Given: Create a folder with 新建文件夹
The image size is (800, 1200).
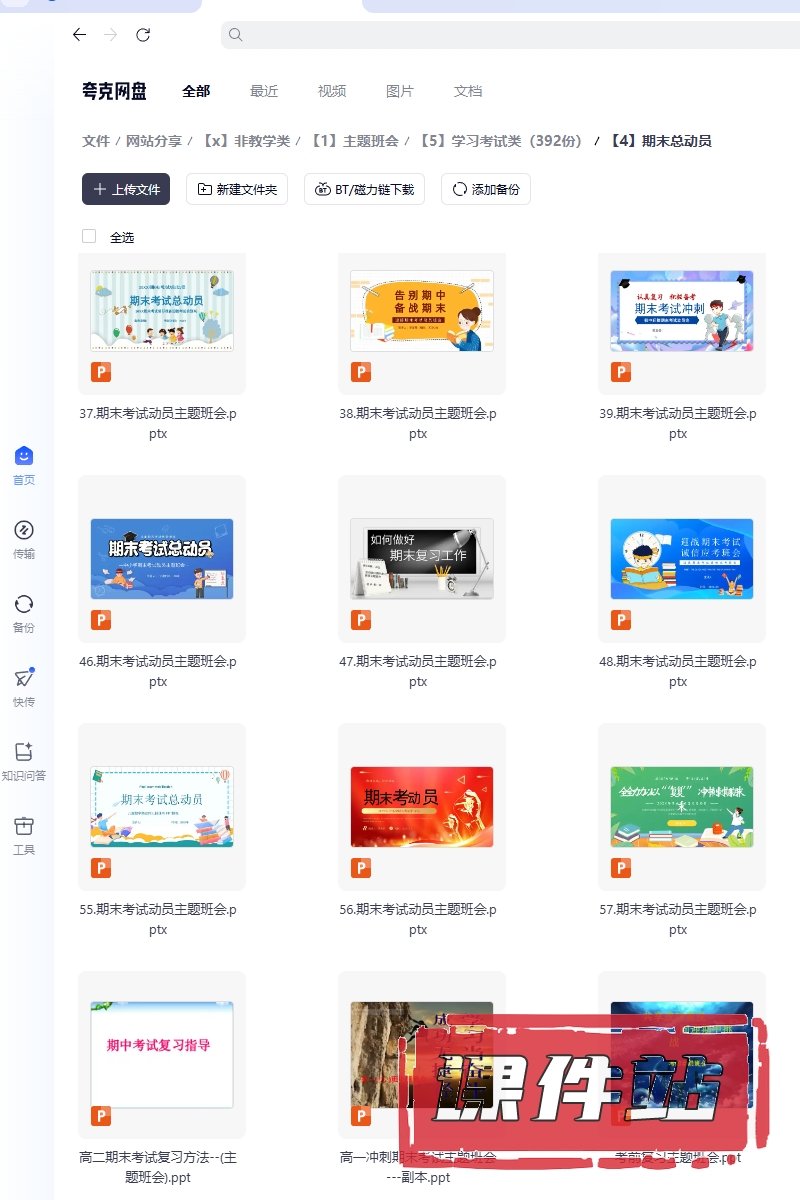Looking at the screenshot, I should pyautogui.click(x=237, y=189).
